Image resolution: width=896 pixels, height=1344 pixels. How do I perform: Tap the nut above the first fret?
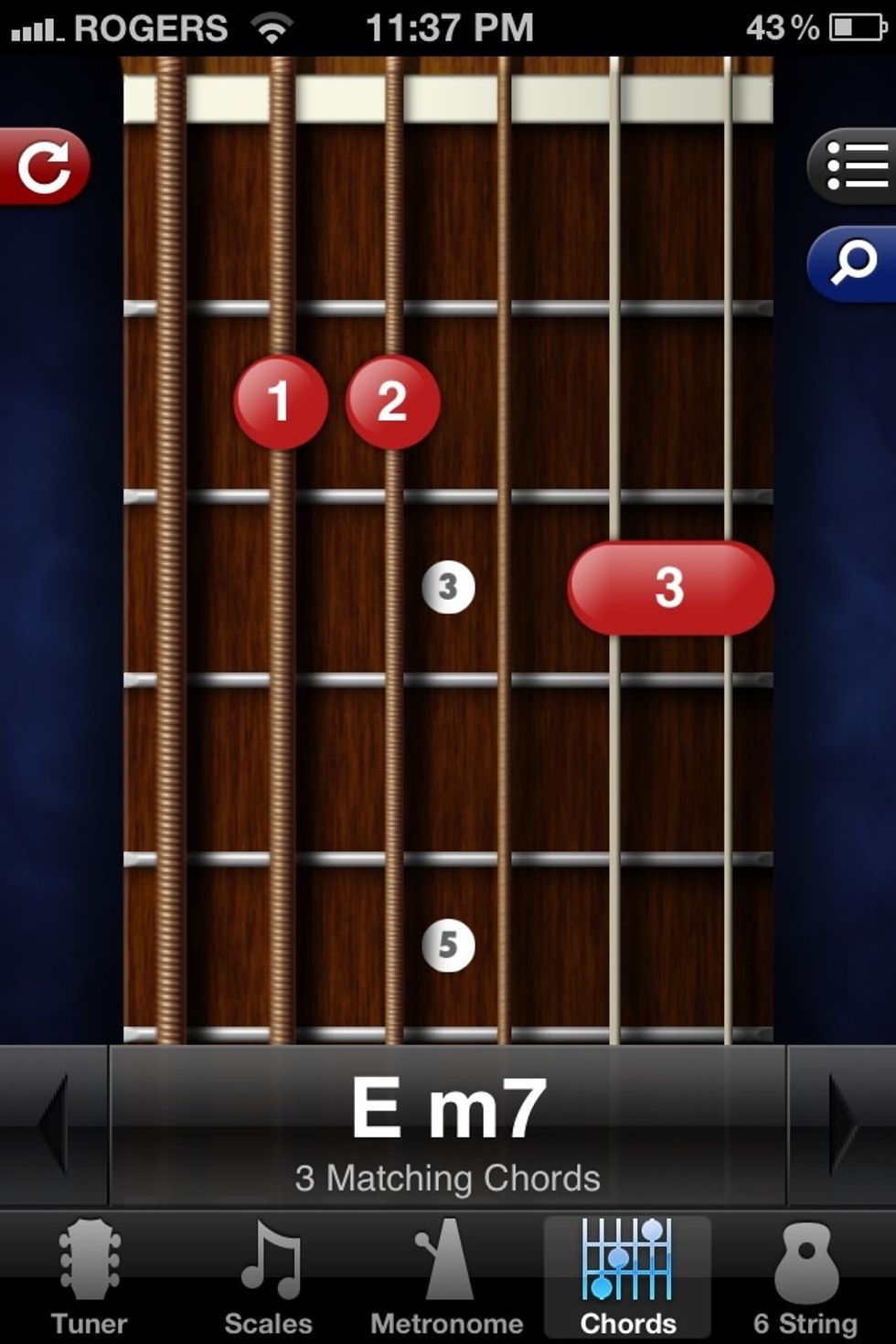click(448, 96)
